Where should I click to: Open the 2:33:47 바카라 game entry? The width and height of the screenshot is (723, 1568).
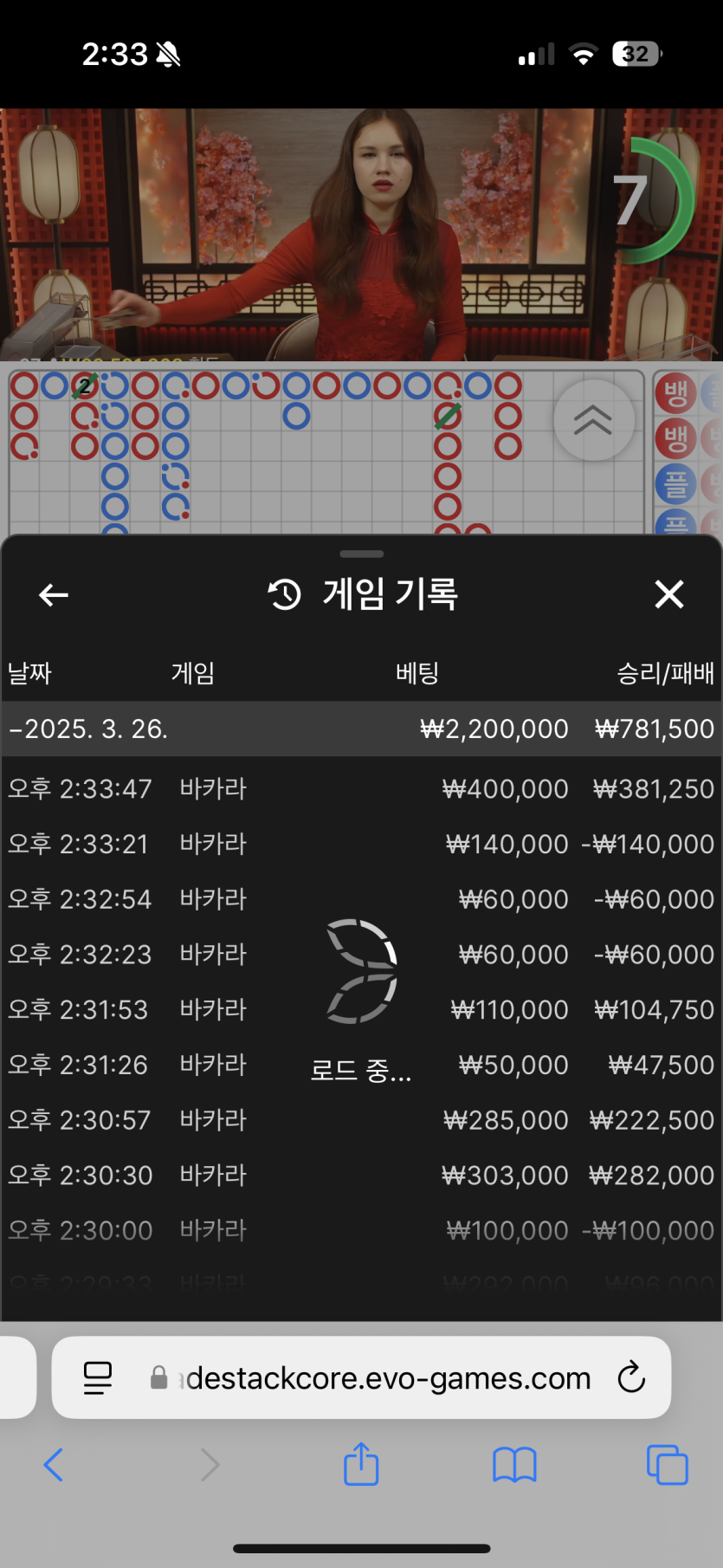pos(361,788)
